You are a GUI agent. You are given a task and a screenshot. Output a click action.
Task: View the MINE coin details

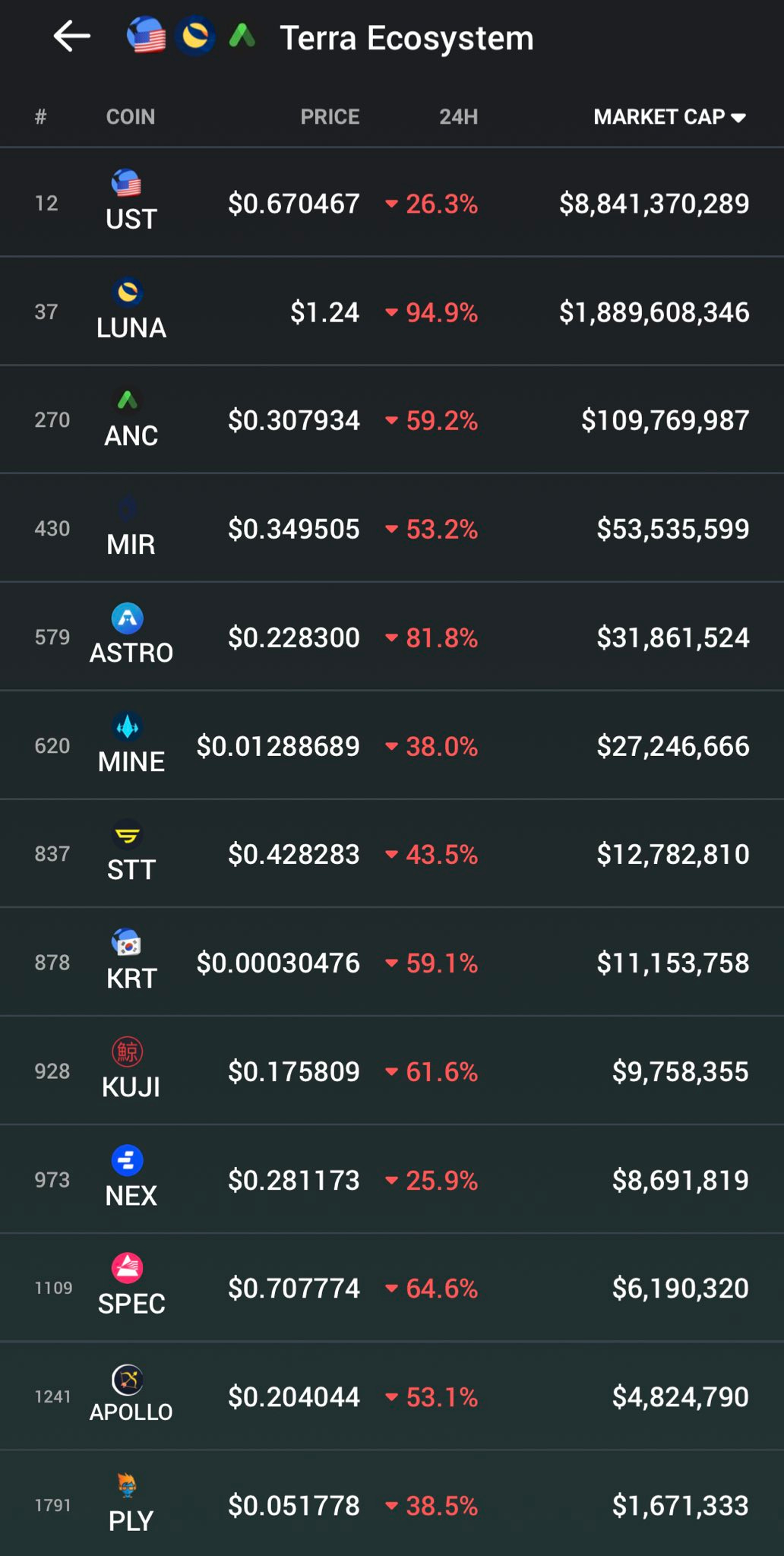pos(392,745)
